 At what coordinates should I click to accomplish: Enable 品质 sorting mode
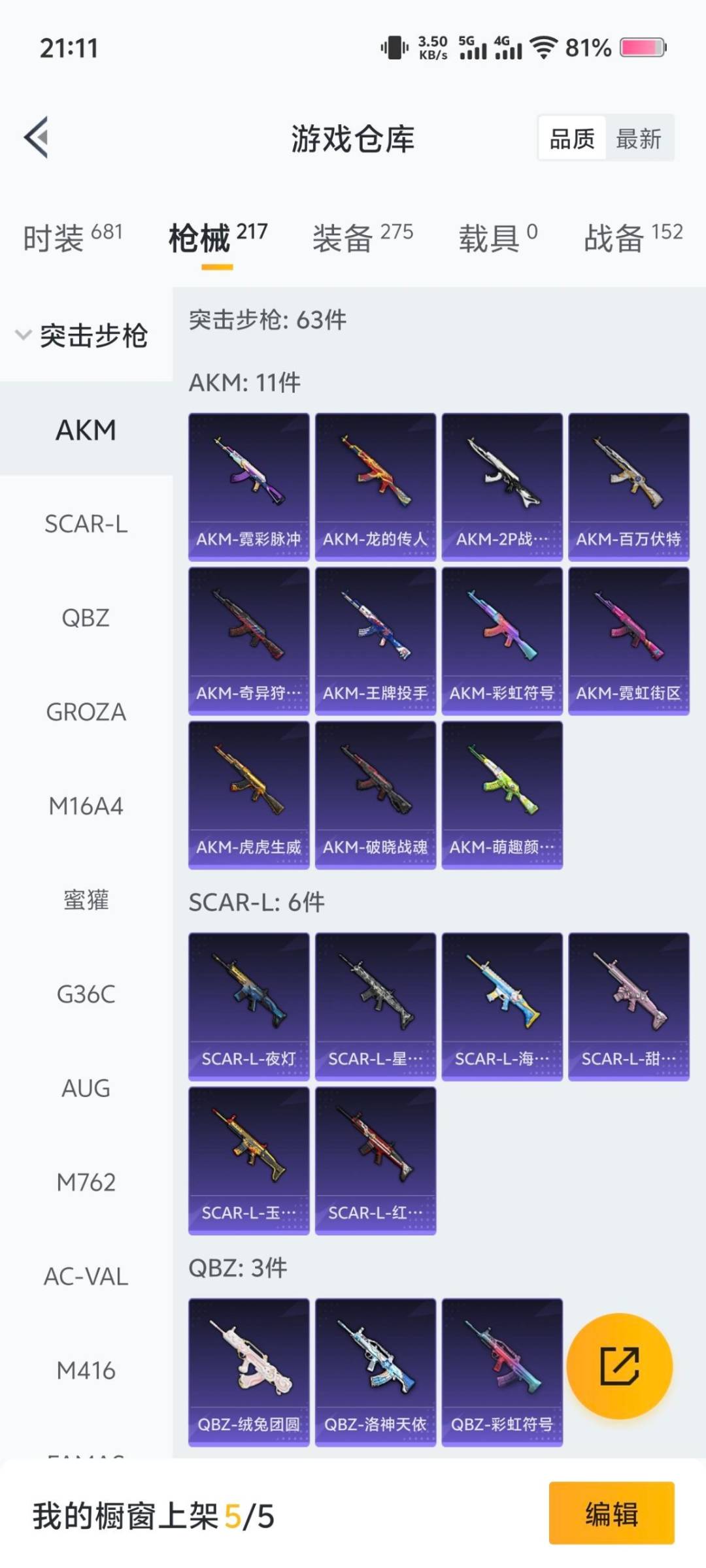pyautogui.click(x=572, y=139)
